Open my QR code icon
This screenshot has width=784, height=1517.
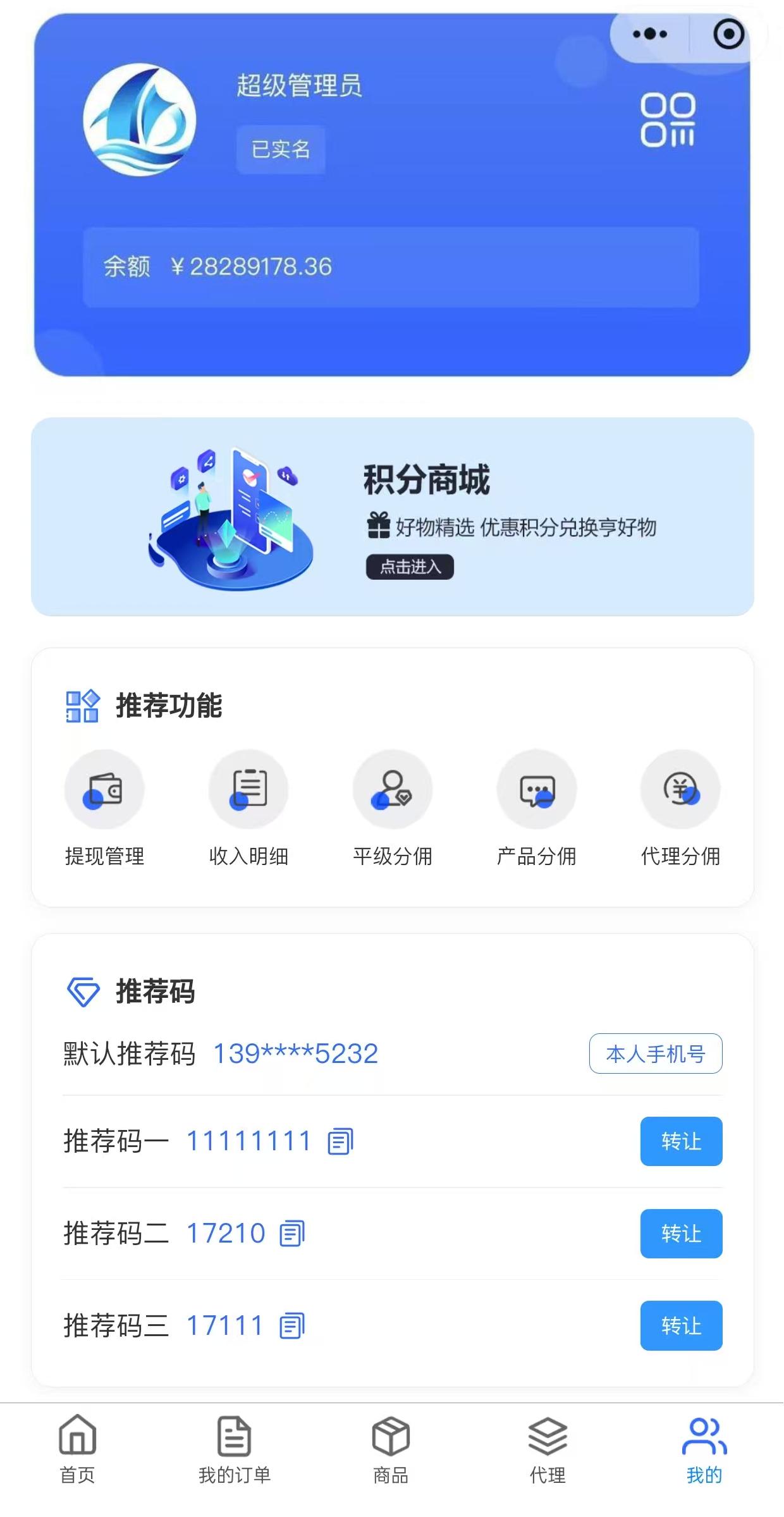tap(668, 120)
